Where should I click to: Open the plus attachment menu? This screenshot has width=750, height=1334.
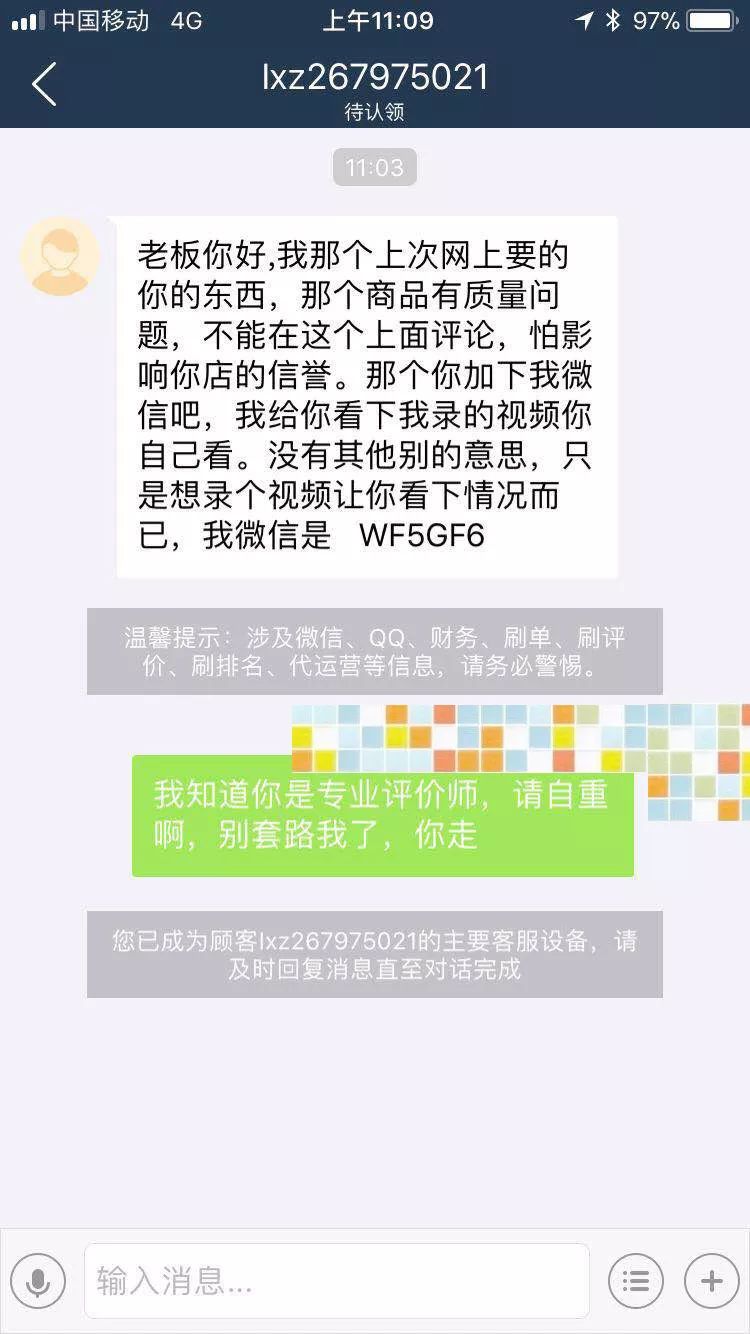(711, 1281)
